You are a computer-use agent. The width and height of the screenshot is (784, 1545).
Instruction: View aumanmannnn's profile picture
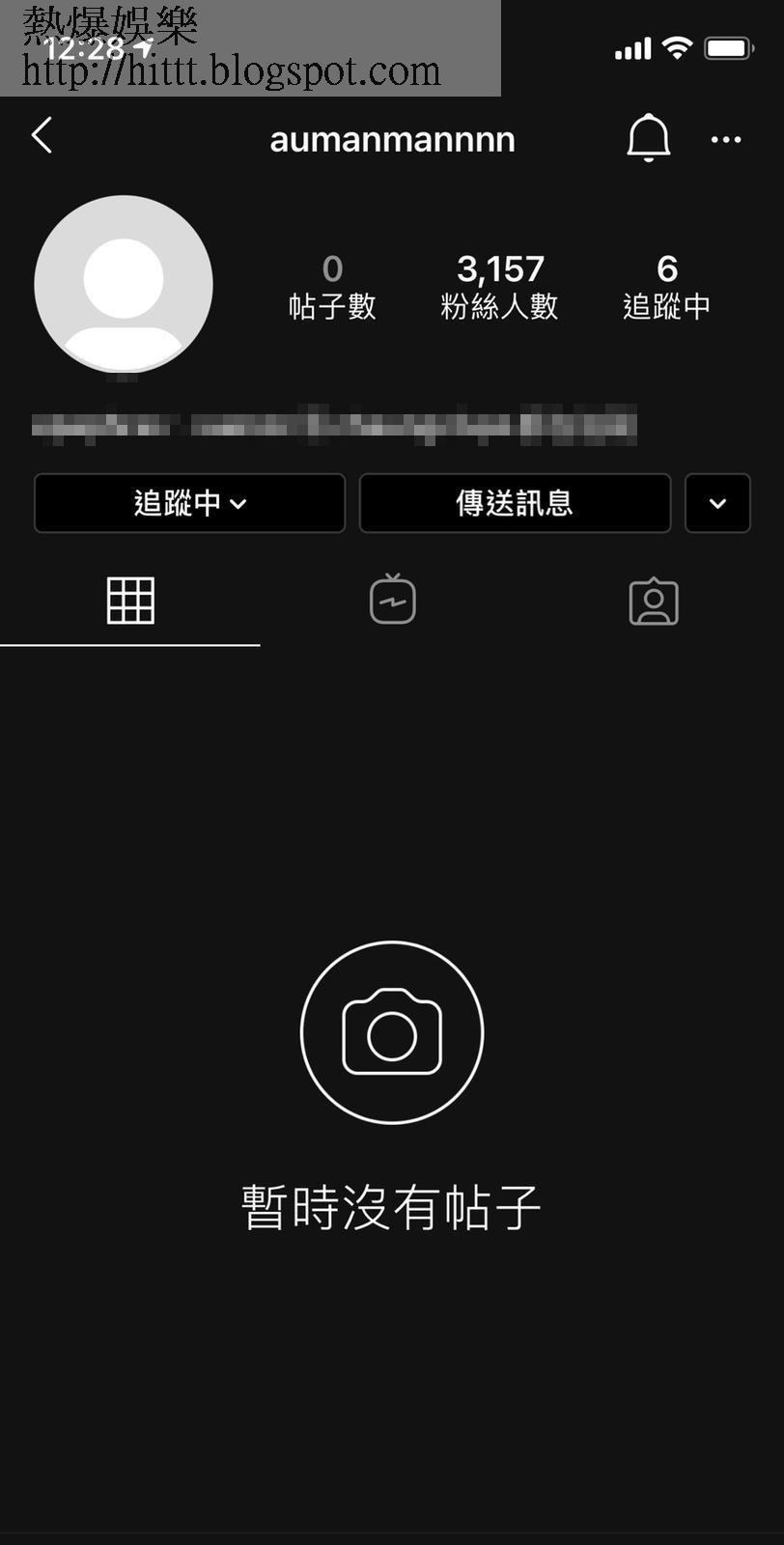point(124,284)
